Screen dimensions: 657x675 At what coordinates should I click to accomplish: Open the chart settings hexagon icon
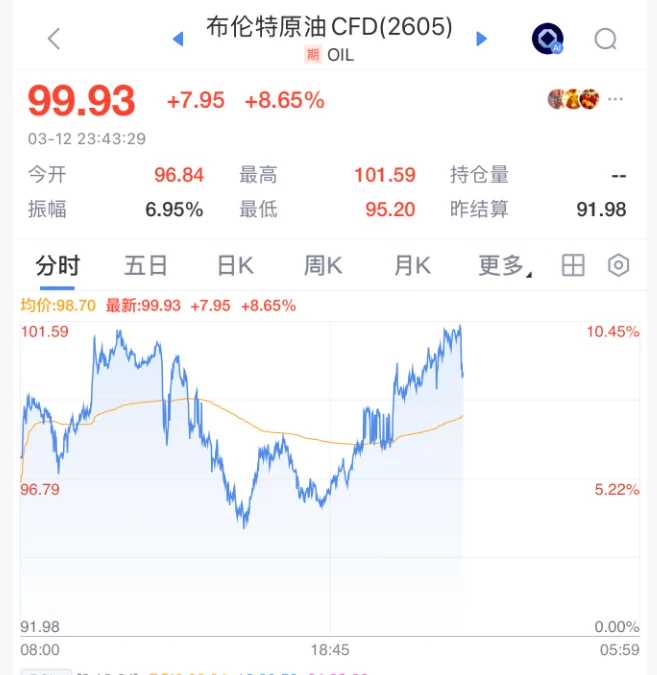619,265
